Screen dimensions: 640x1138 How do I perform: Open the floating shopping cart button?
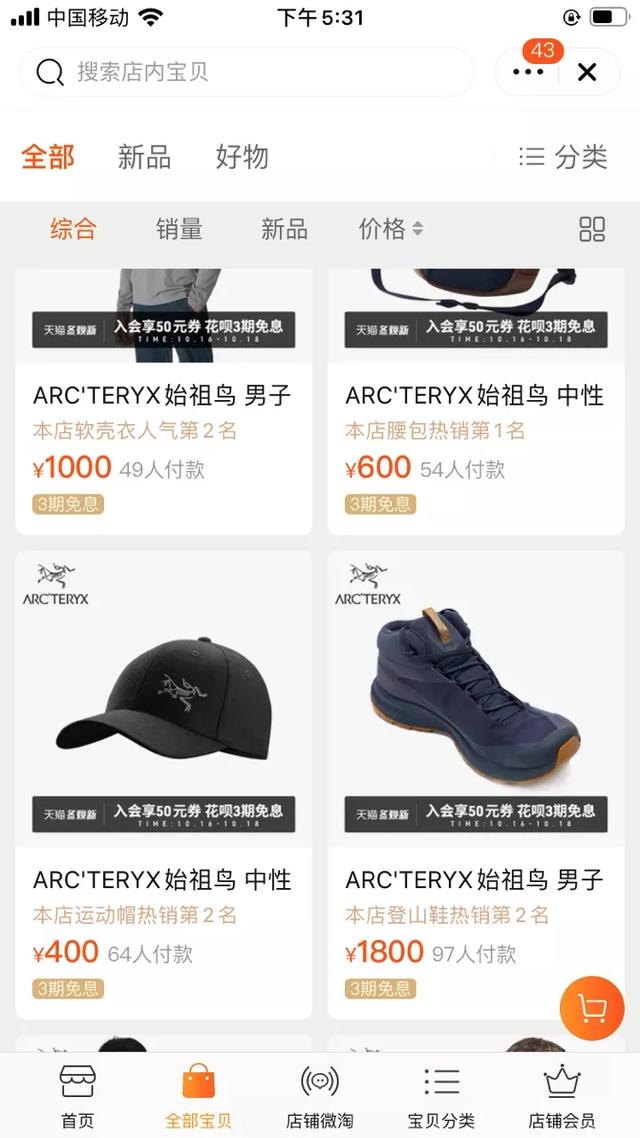point(592,1008)
